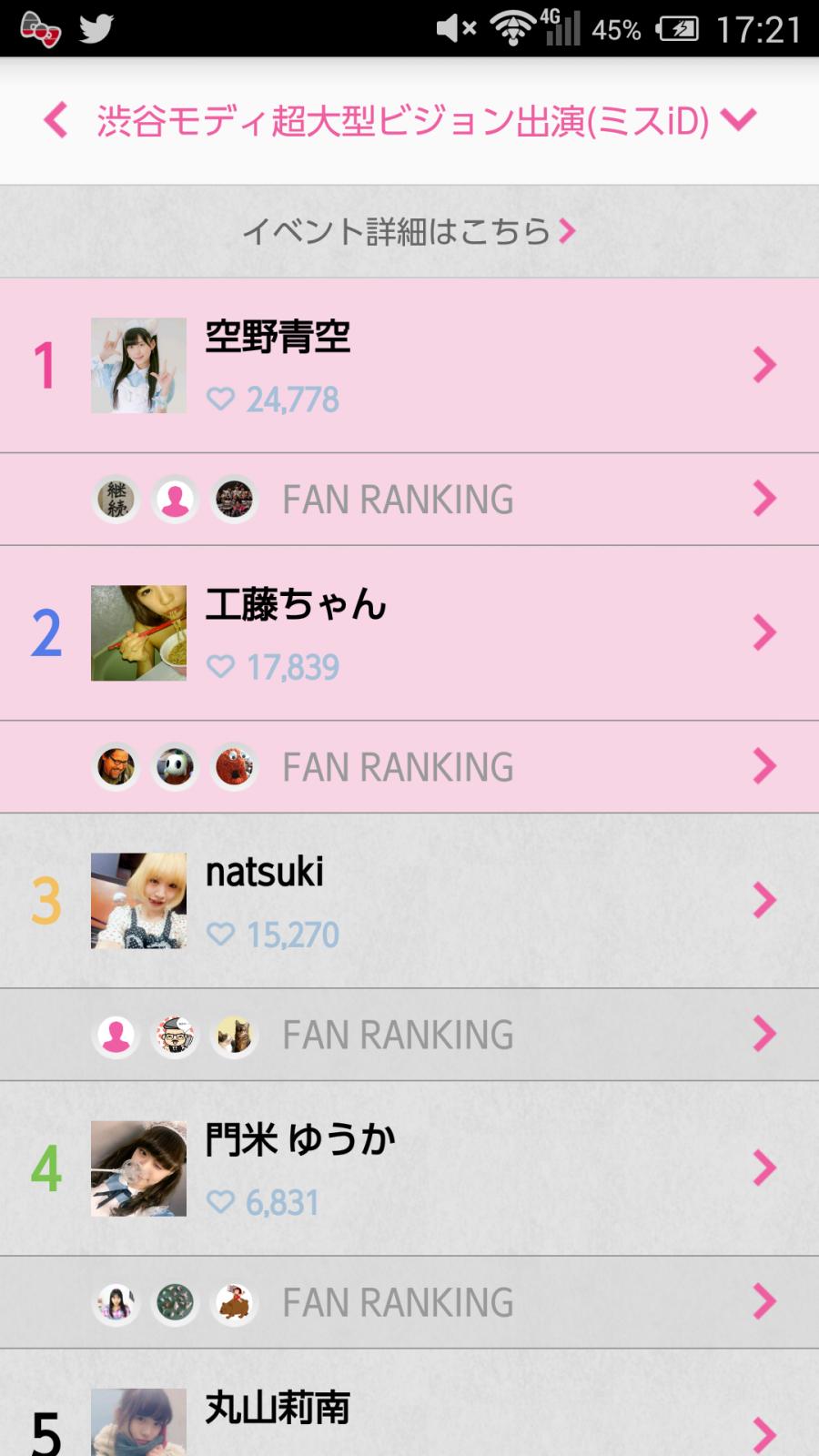Open 門米 ゆうか's profile row

point(409,1168)
